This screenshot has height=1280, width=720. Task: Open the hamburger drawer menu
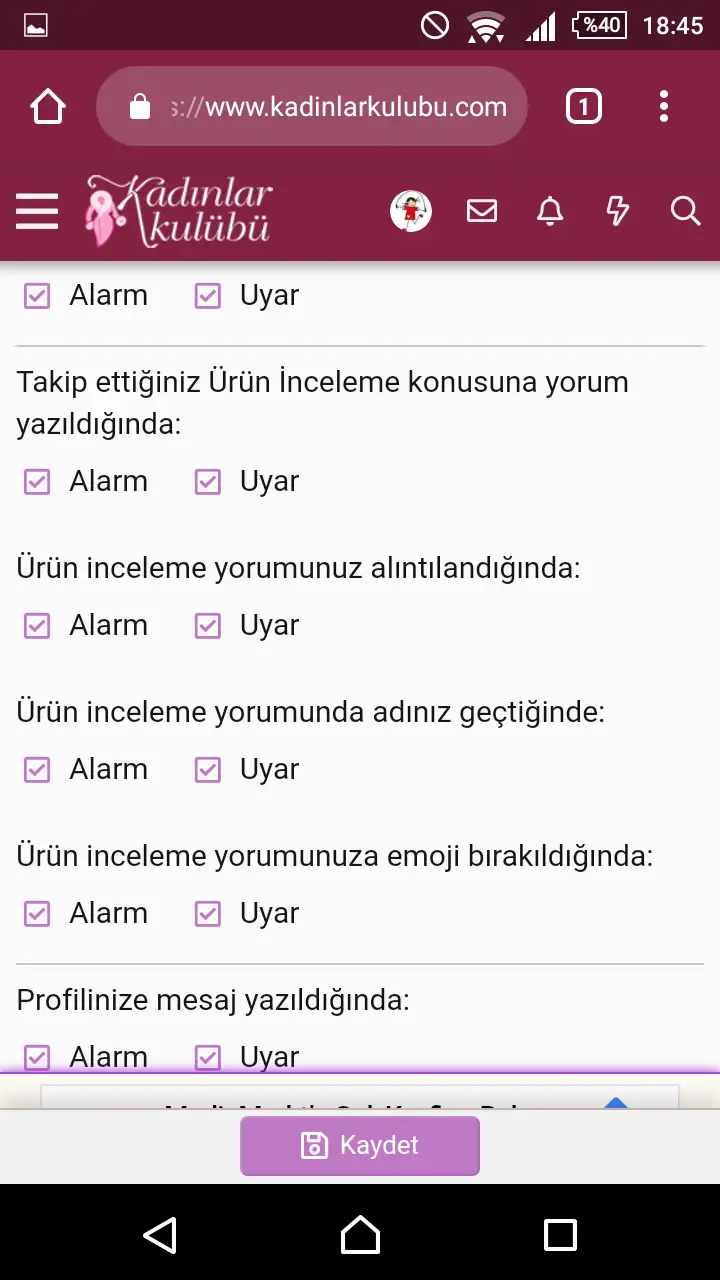coord(37,211)
